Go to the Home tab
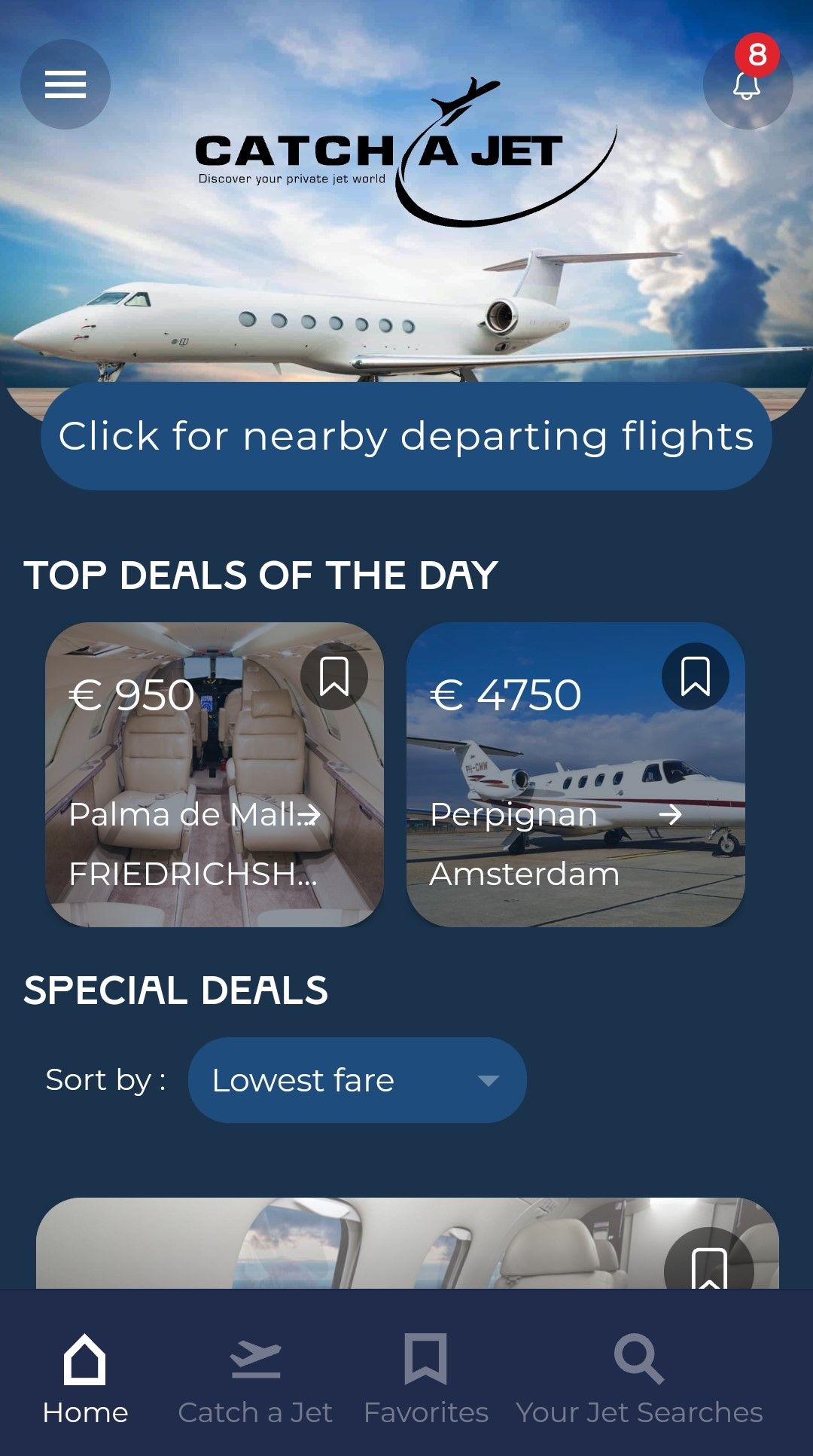Image resolution: width=813 pixels, height=1456 pixels. pos(85,1379)
